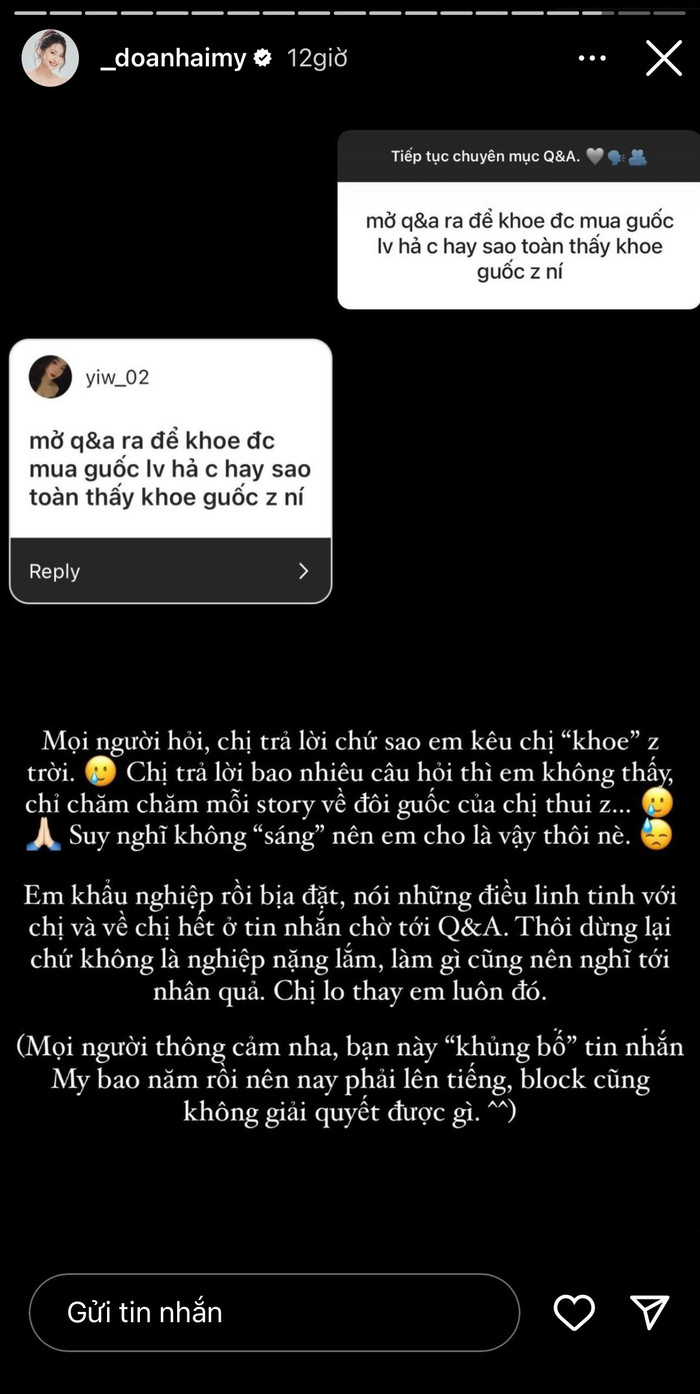Open the three-dot story options menu
700x1394 pixels.
click(592, 58)
